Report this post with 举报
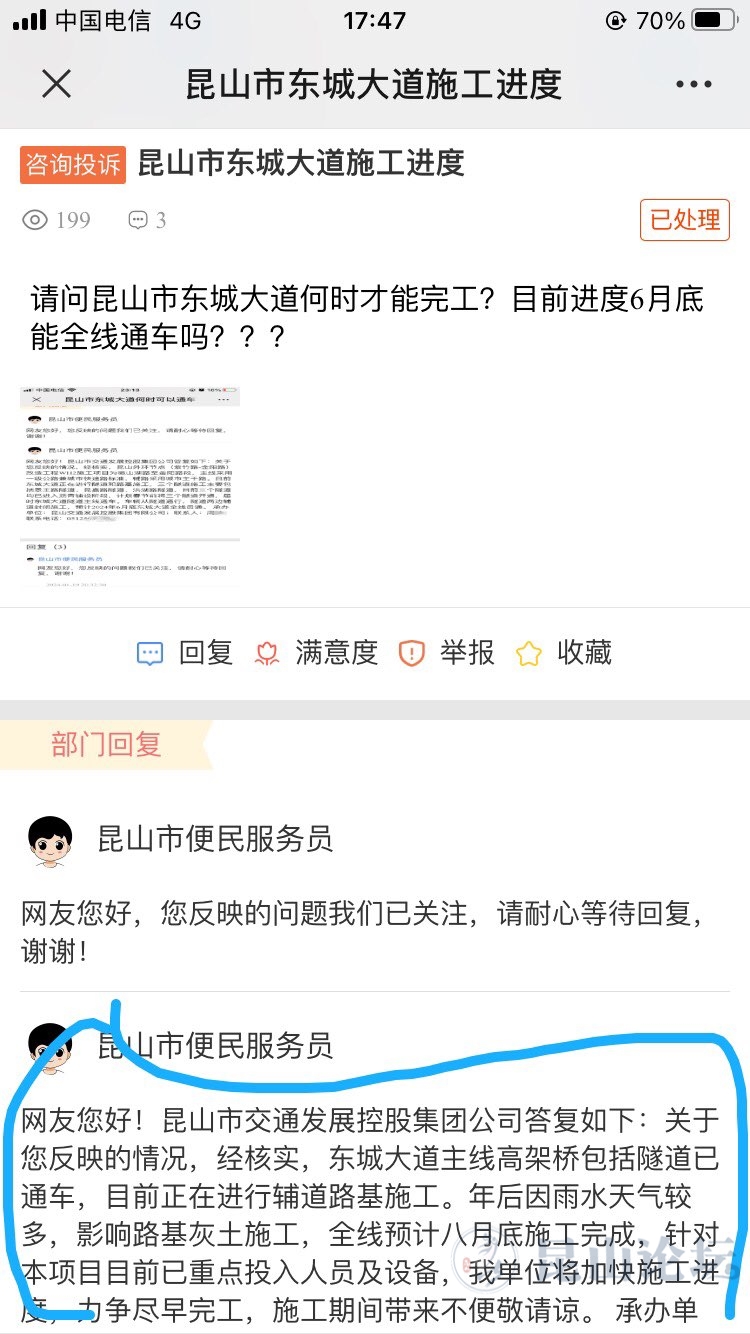Image resolution: width=750 pixels, height=1334 pixels. (x=446, y=653)
